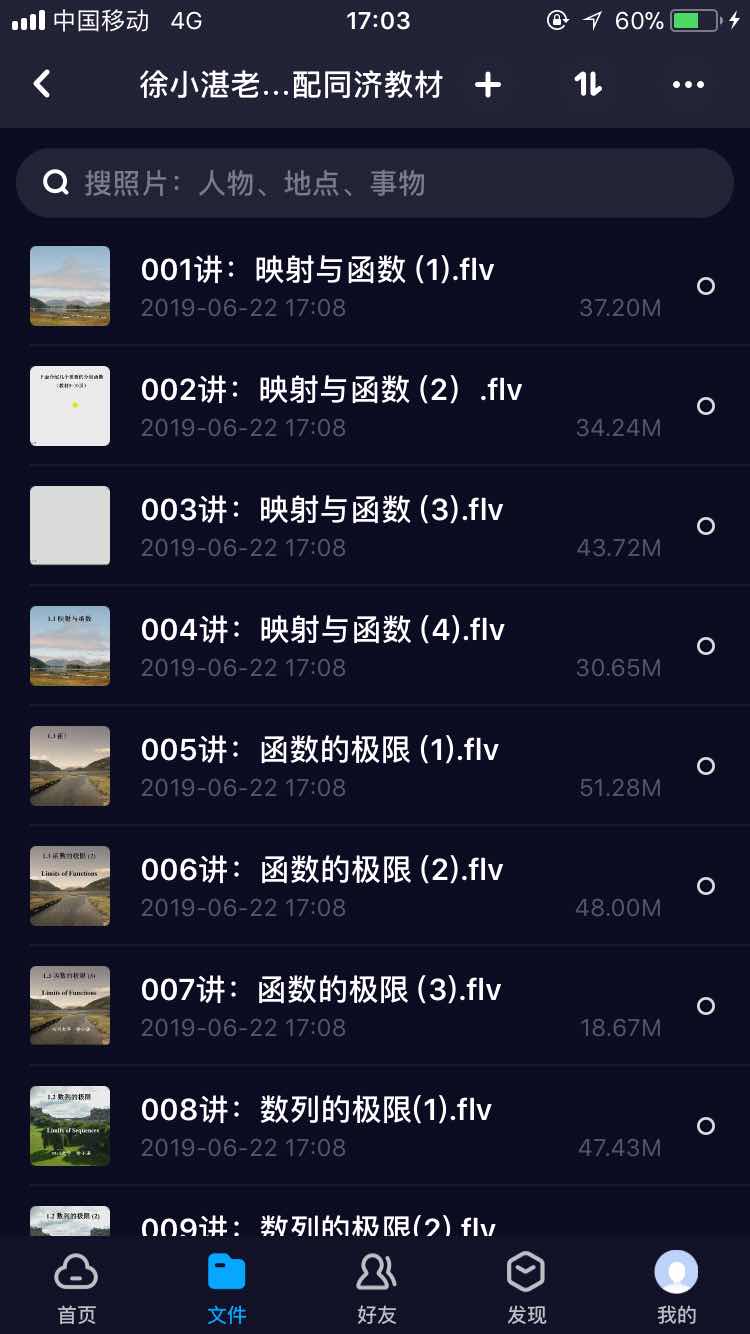750x1334 pixels.
Task: Open the sort order arrows icon
Action: (588, 85)
